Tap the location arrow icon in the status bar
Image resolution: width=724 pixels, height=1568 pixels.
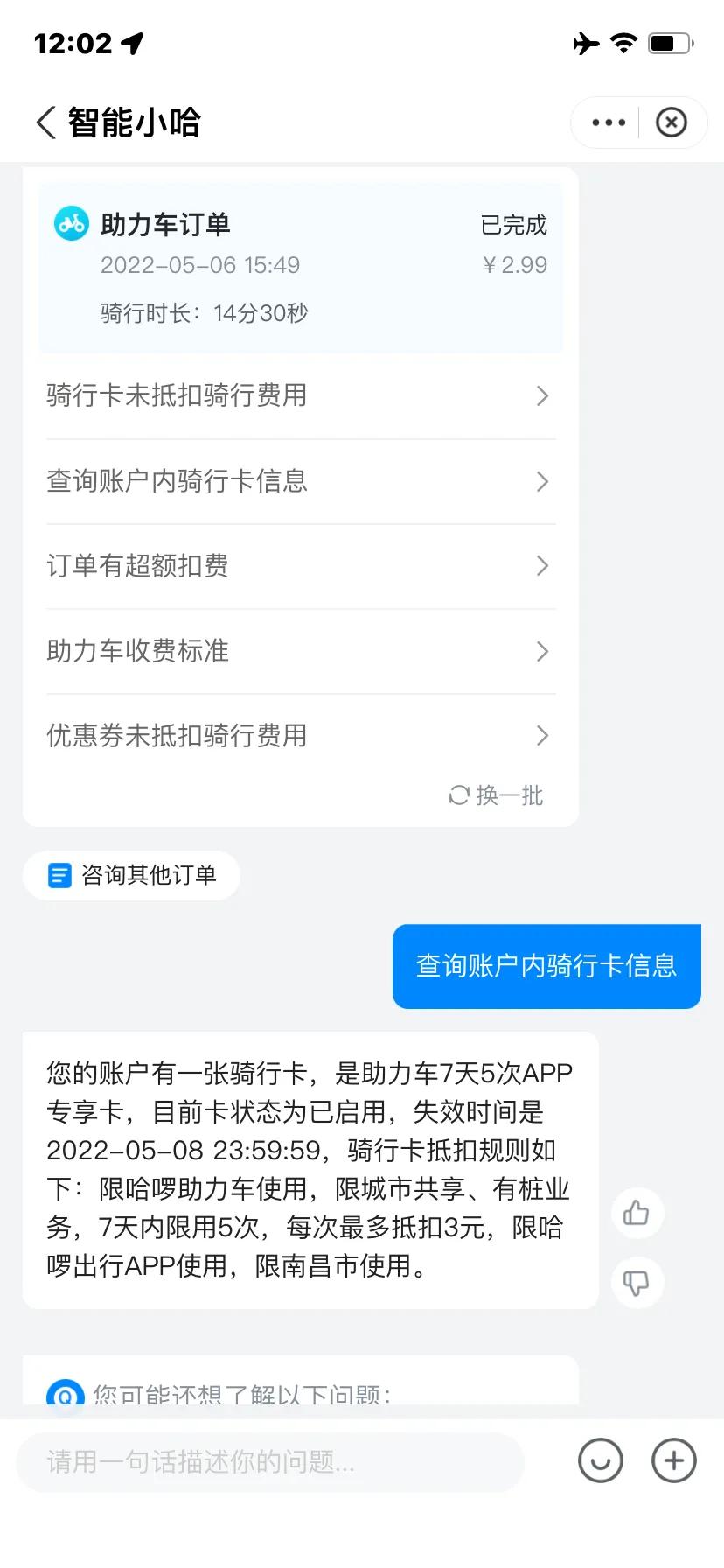tap(133, 42)
